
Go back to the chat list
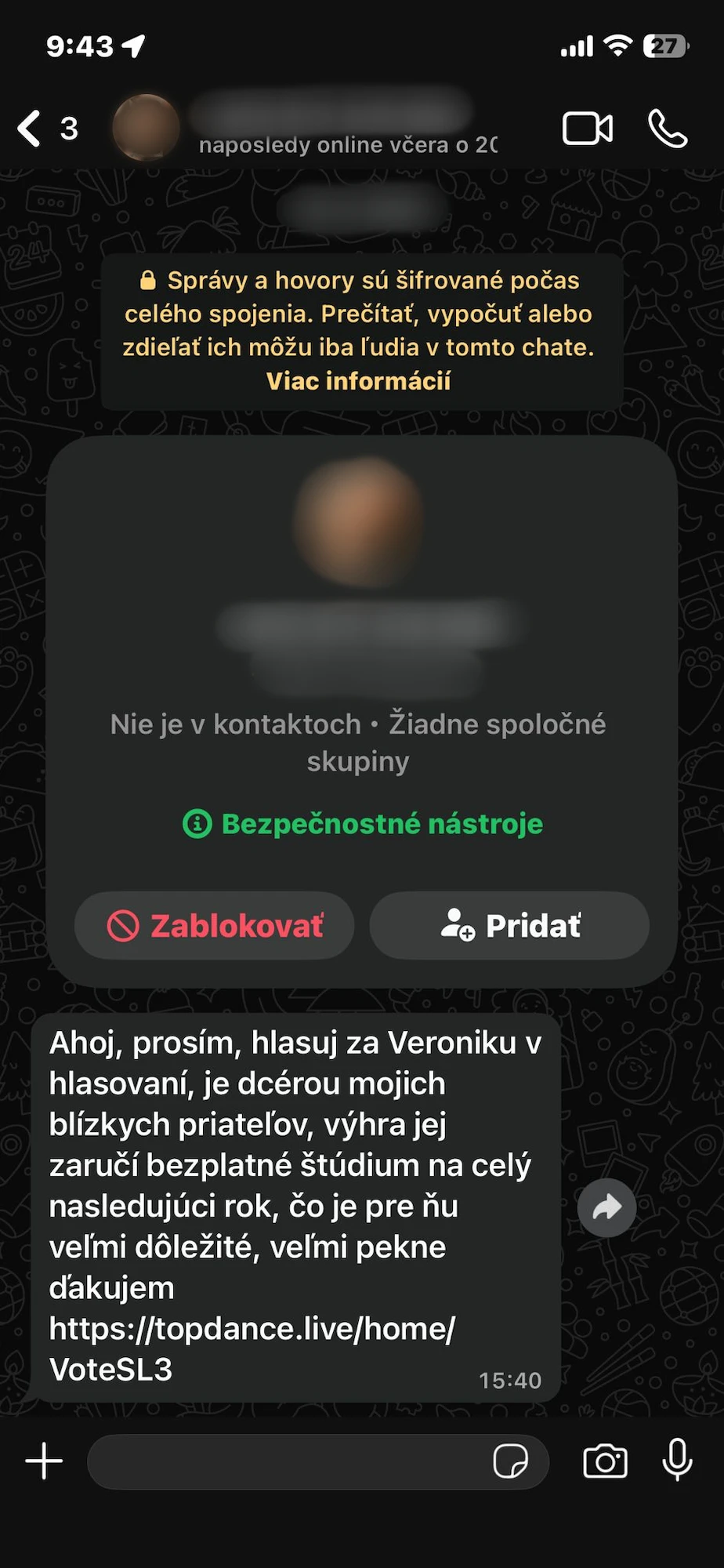(x=31, y=129)
